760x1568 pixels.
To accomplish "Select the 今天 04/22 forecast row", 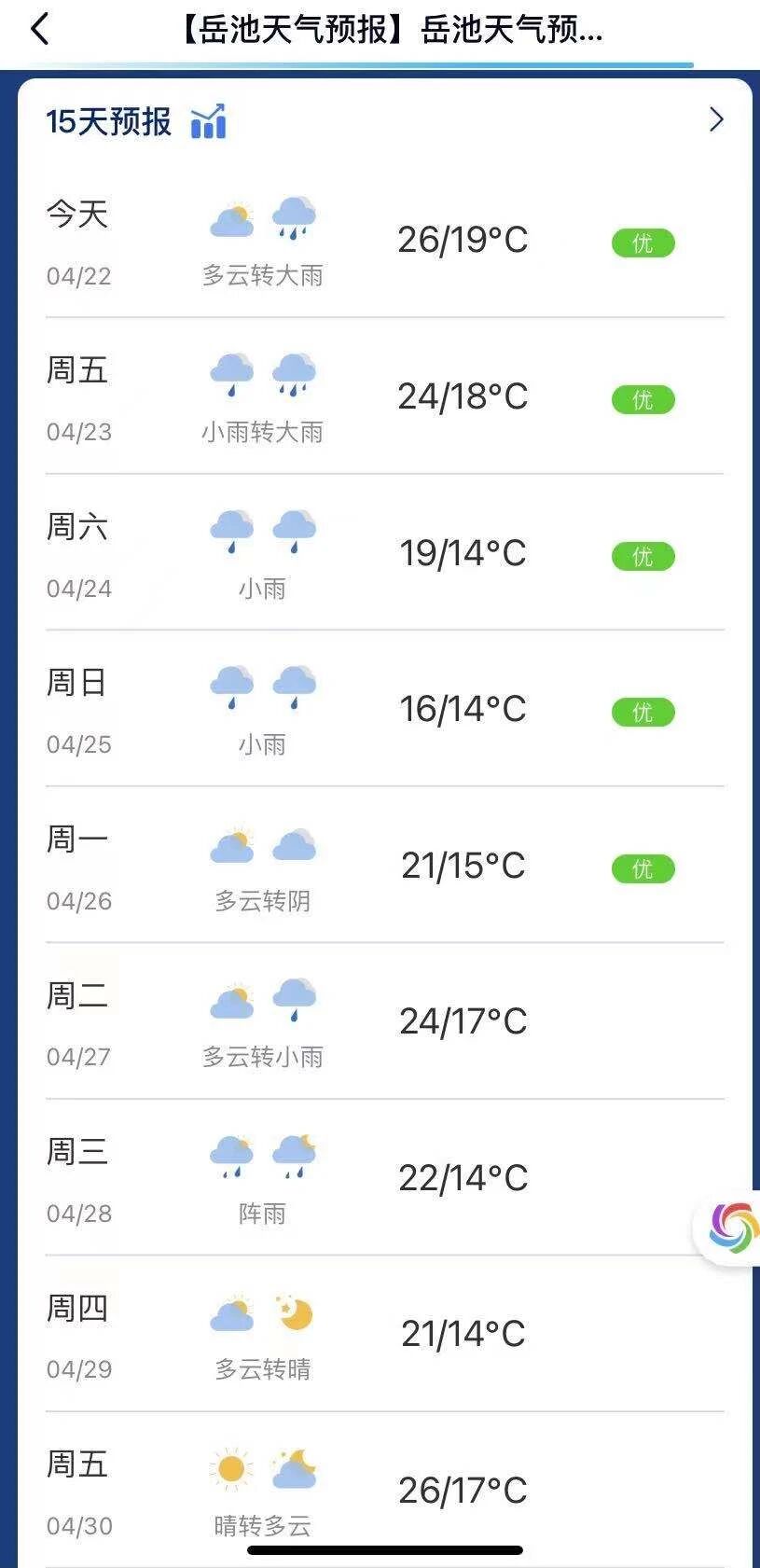I will pyautogui.click(x=380, y=241).
